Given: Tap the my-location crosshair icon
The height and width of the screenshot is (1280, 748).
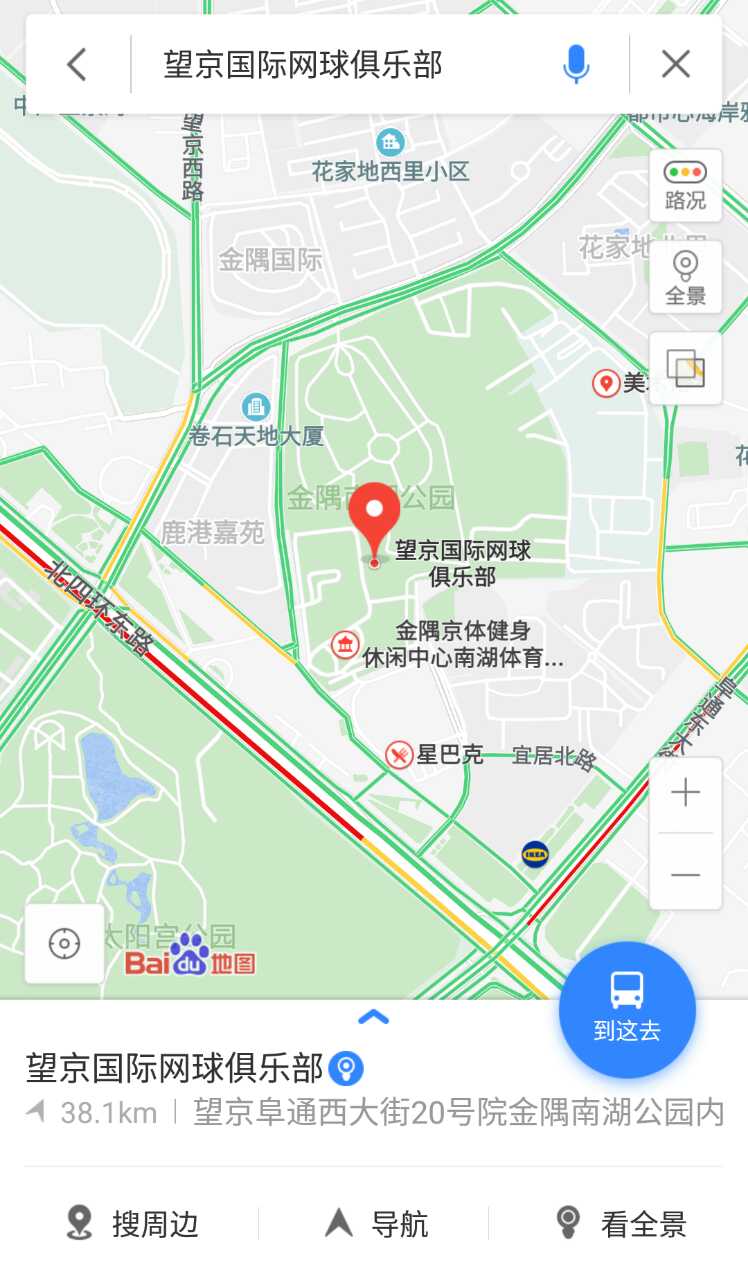Looking at the screenshot, I should pos(64,942).
